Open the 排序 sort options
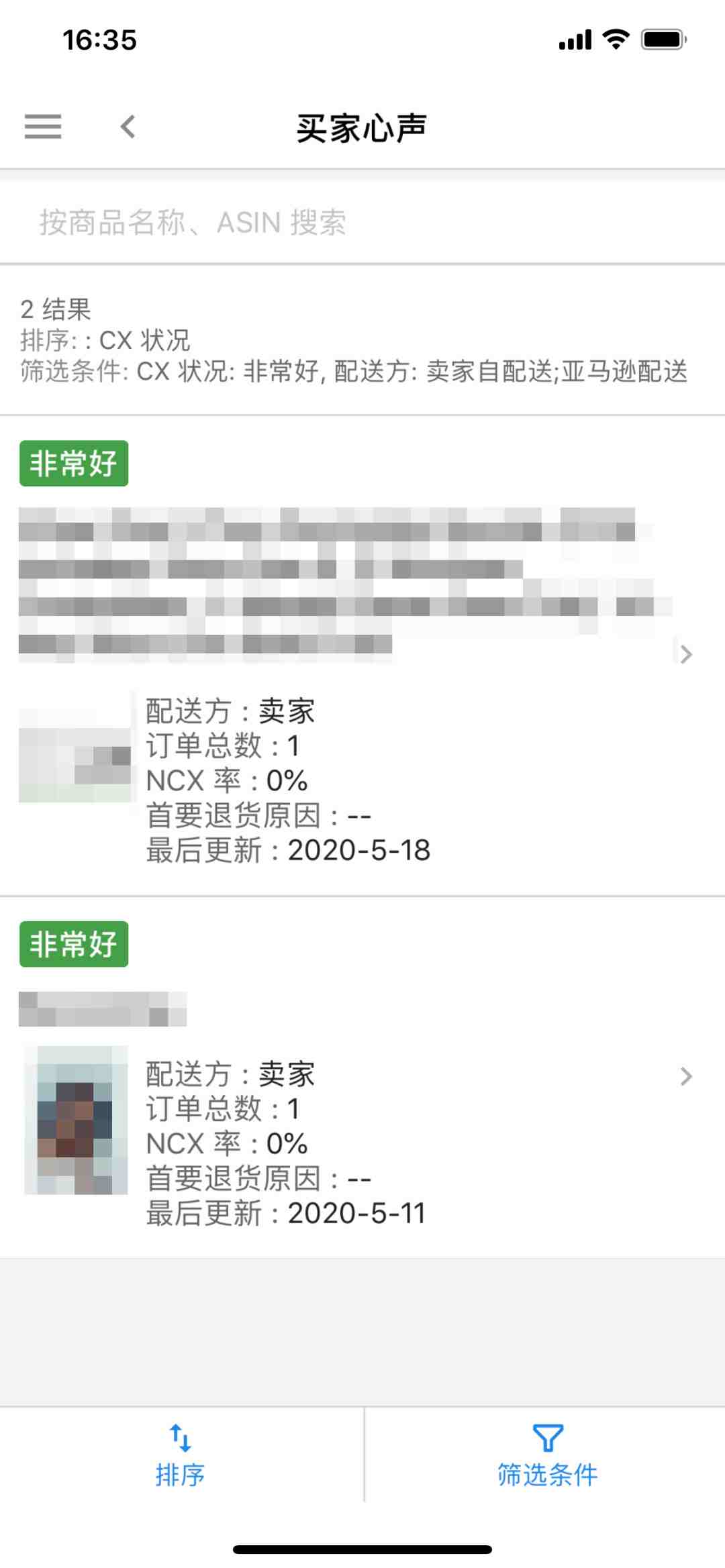This screenshot has height=1568, width=725. pyautogui.click(x=180, y=1455)
